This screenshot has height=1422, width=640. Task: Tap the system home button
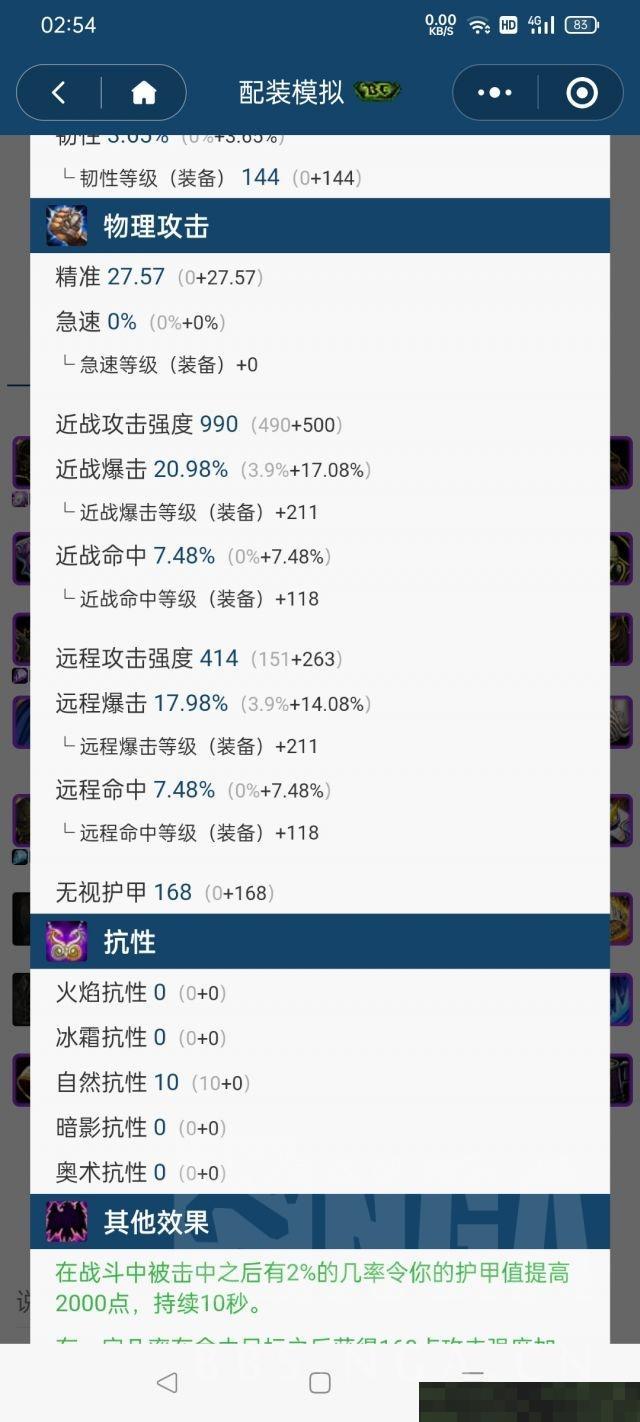click(x=320, y=1382)
